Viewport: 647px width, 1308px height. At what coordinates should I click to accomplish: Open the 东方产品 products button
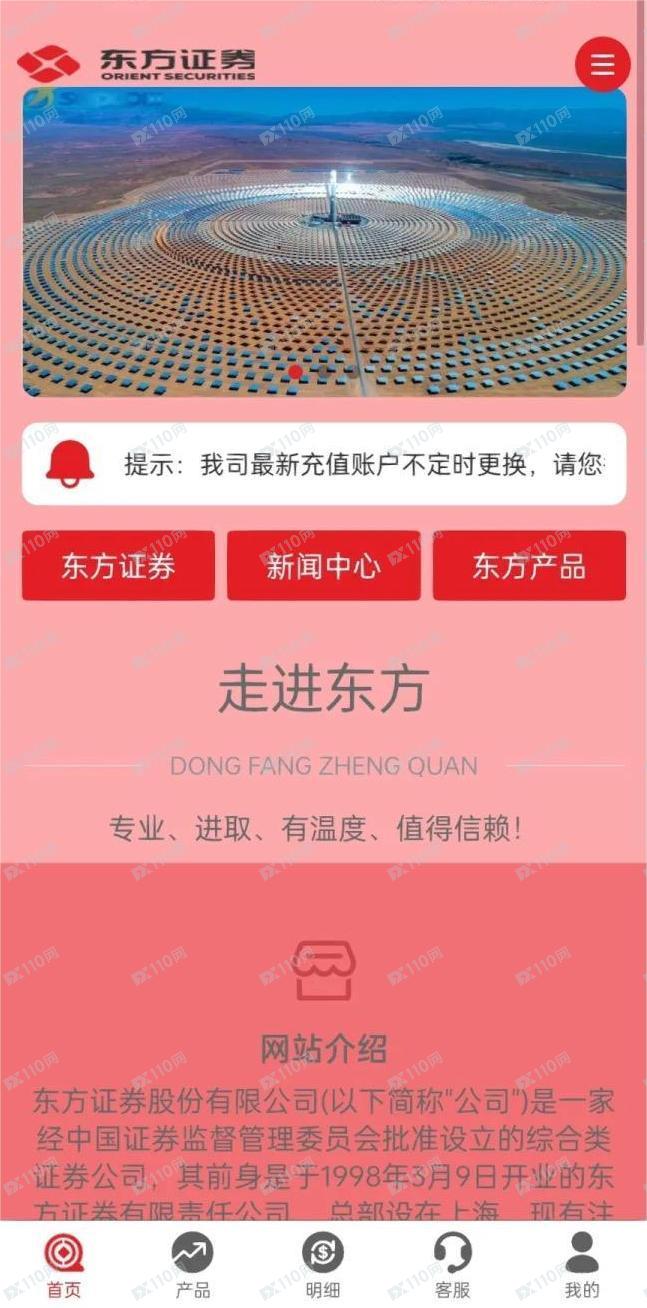tap(529, 566)
